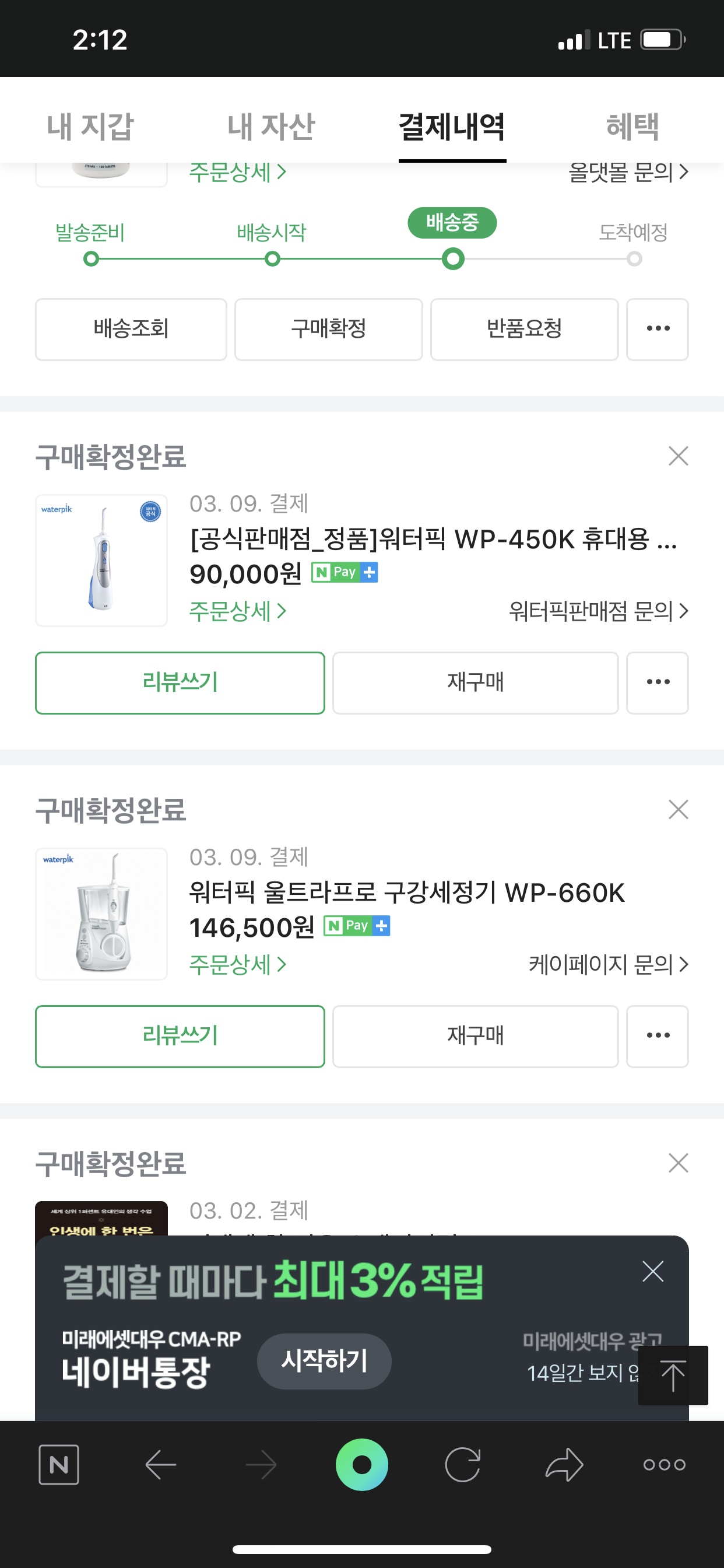The height and width of the screenshot is (1568, 724).
Task: Repurchase the 워터픽 WP-450K item
Action: tap(475, 682)
